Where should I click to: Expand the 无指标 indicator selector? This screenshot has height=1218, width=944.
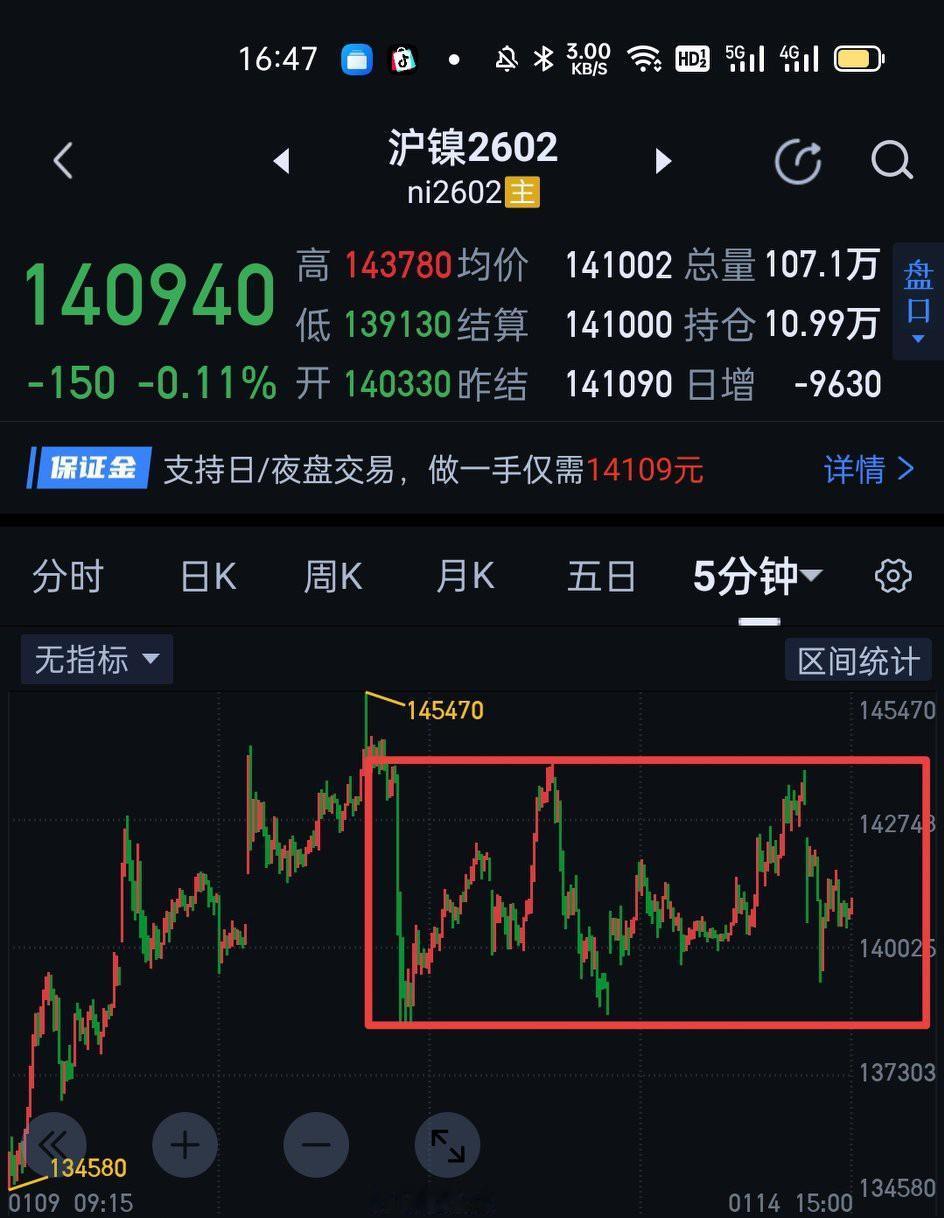[96, 659]
